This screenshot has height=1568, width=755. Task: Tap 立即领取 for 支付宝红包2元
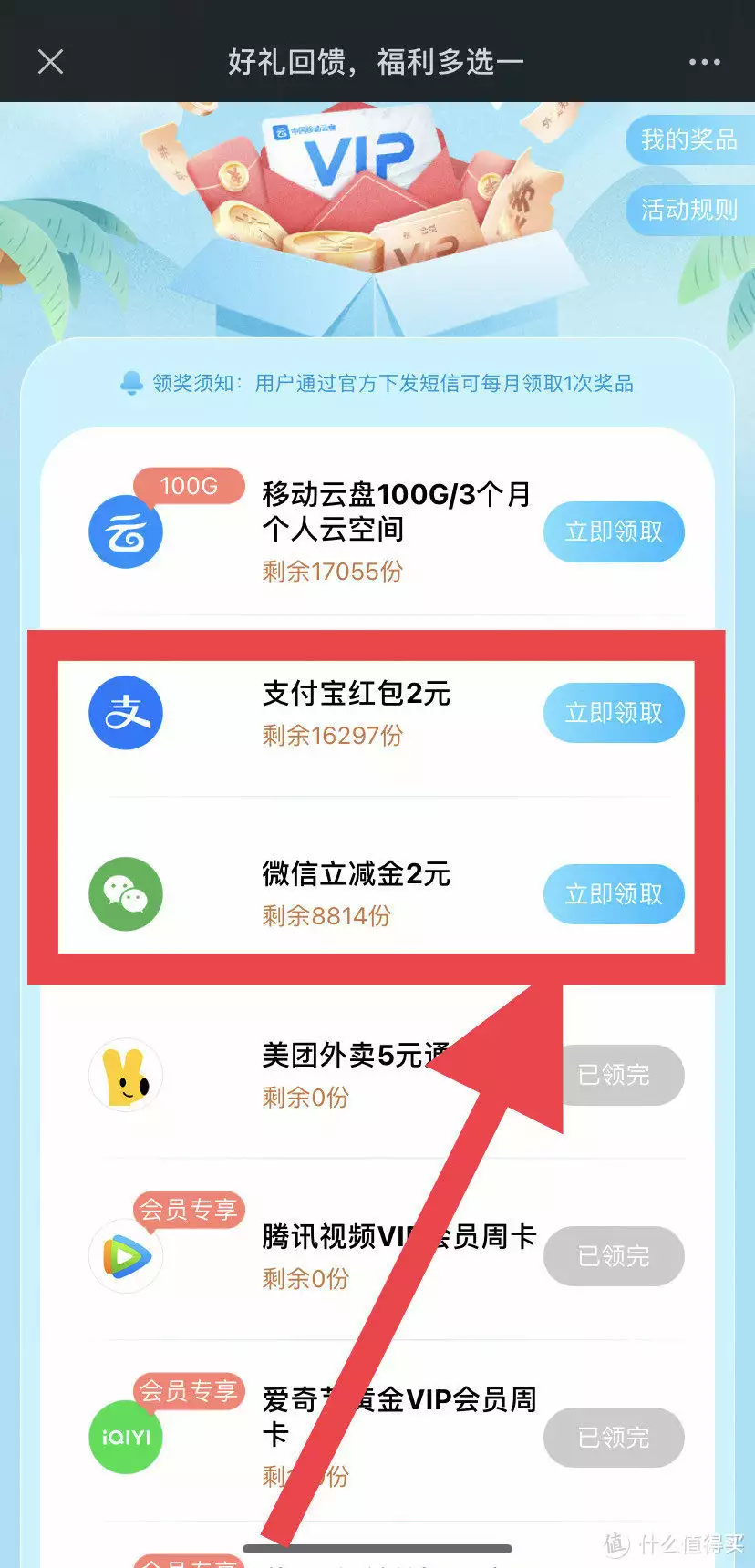click(x=613, y=712)
